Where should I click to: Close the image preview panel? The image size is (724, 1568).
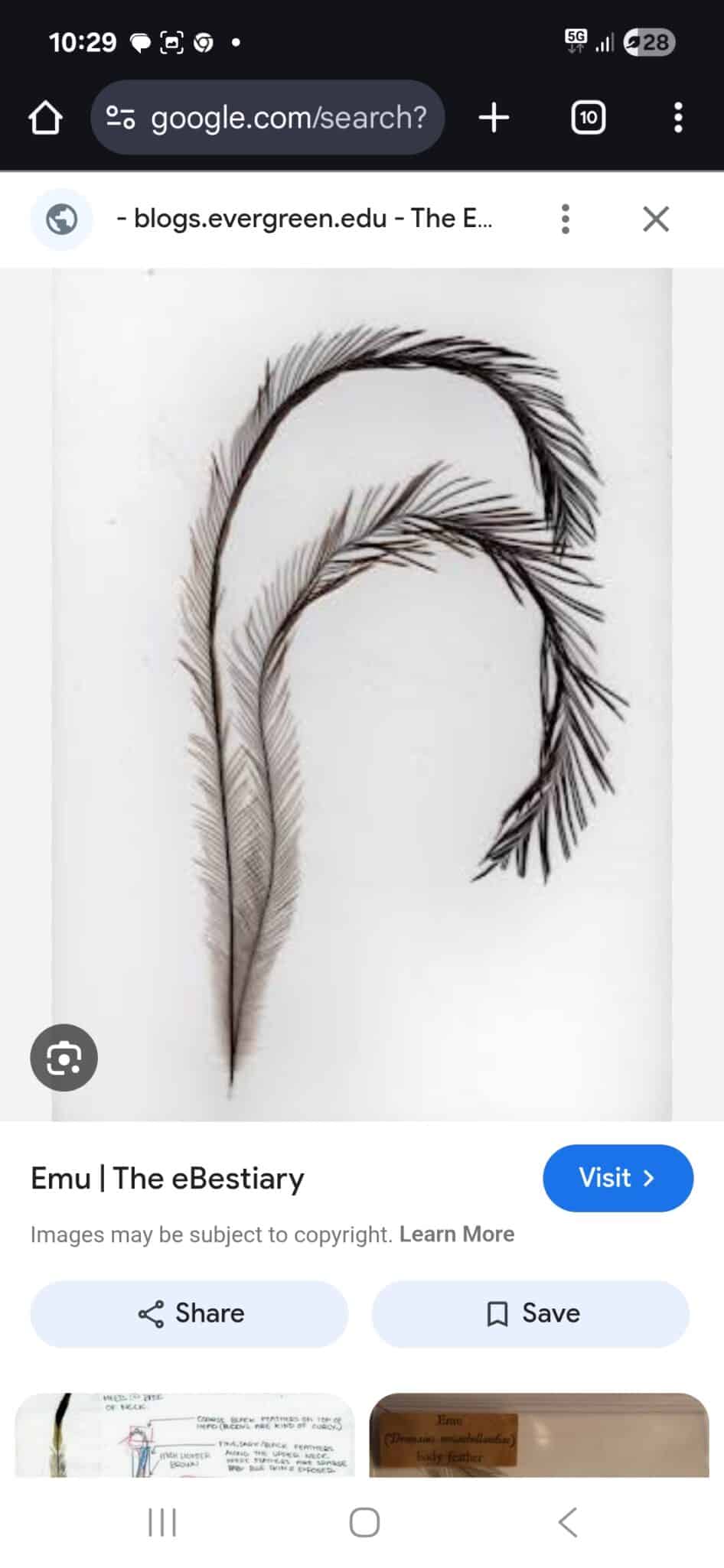[656, 220]
